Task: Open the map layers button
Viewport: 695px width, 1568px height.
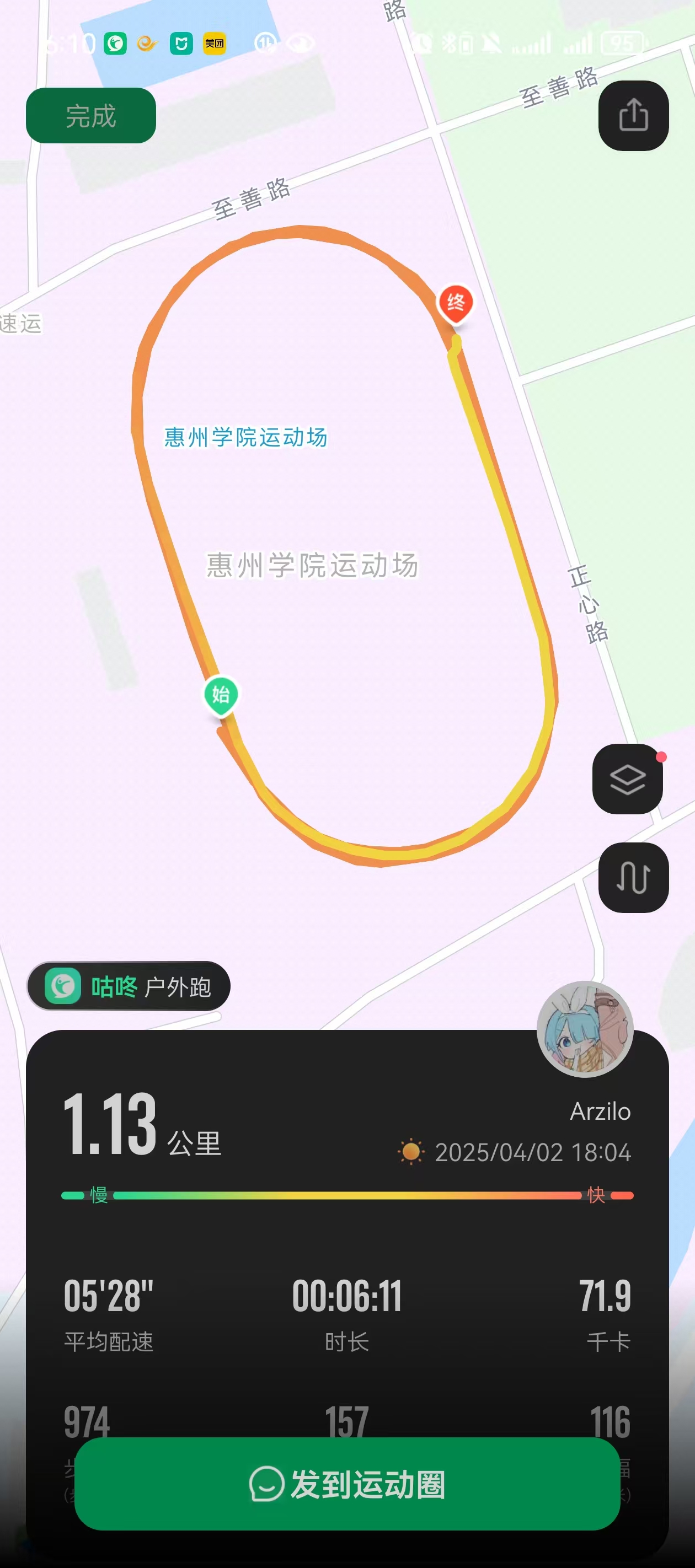Action: pos(627,779)
